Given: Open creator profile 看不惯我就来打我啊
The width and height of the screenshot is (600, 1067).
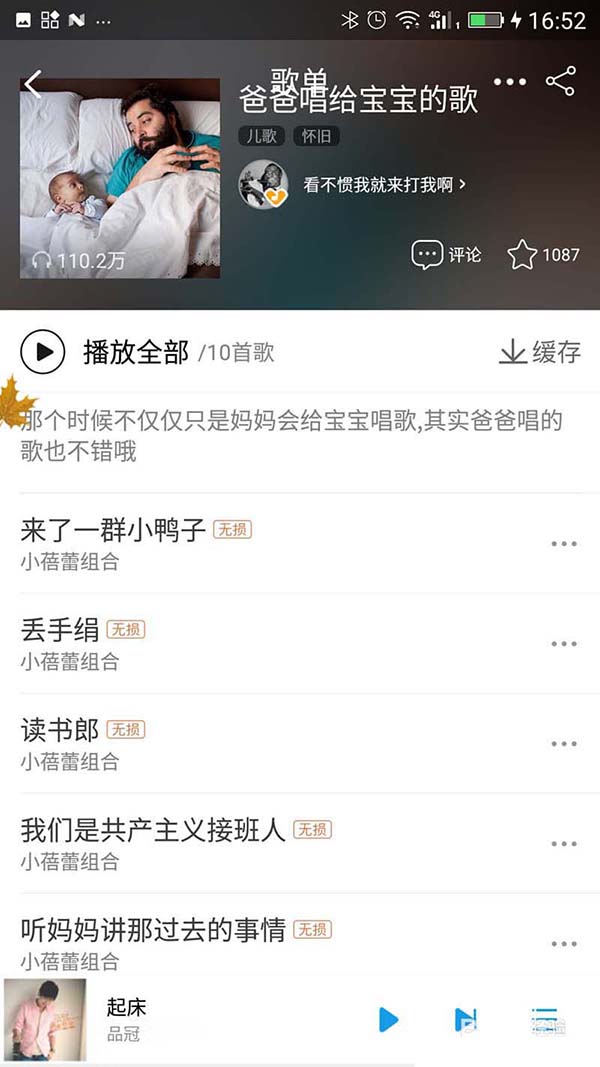Looking at the screenshot, I should pyautogui.click(x=384, y=185).
